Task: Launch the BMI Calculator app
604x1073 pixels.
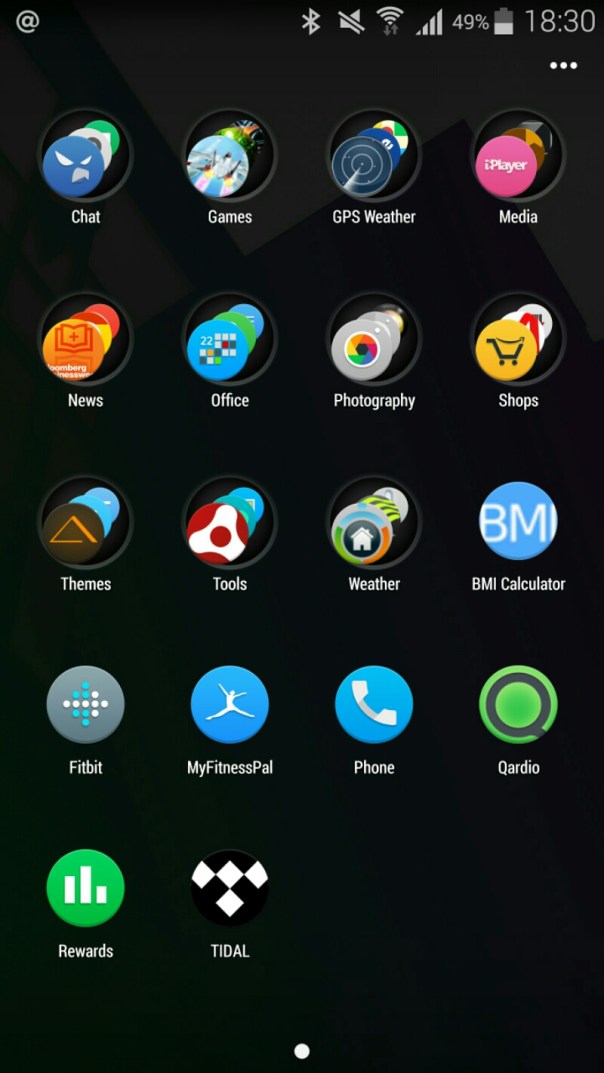Action: pyautogui.click(x=518, y=522)
